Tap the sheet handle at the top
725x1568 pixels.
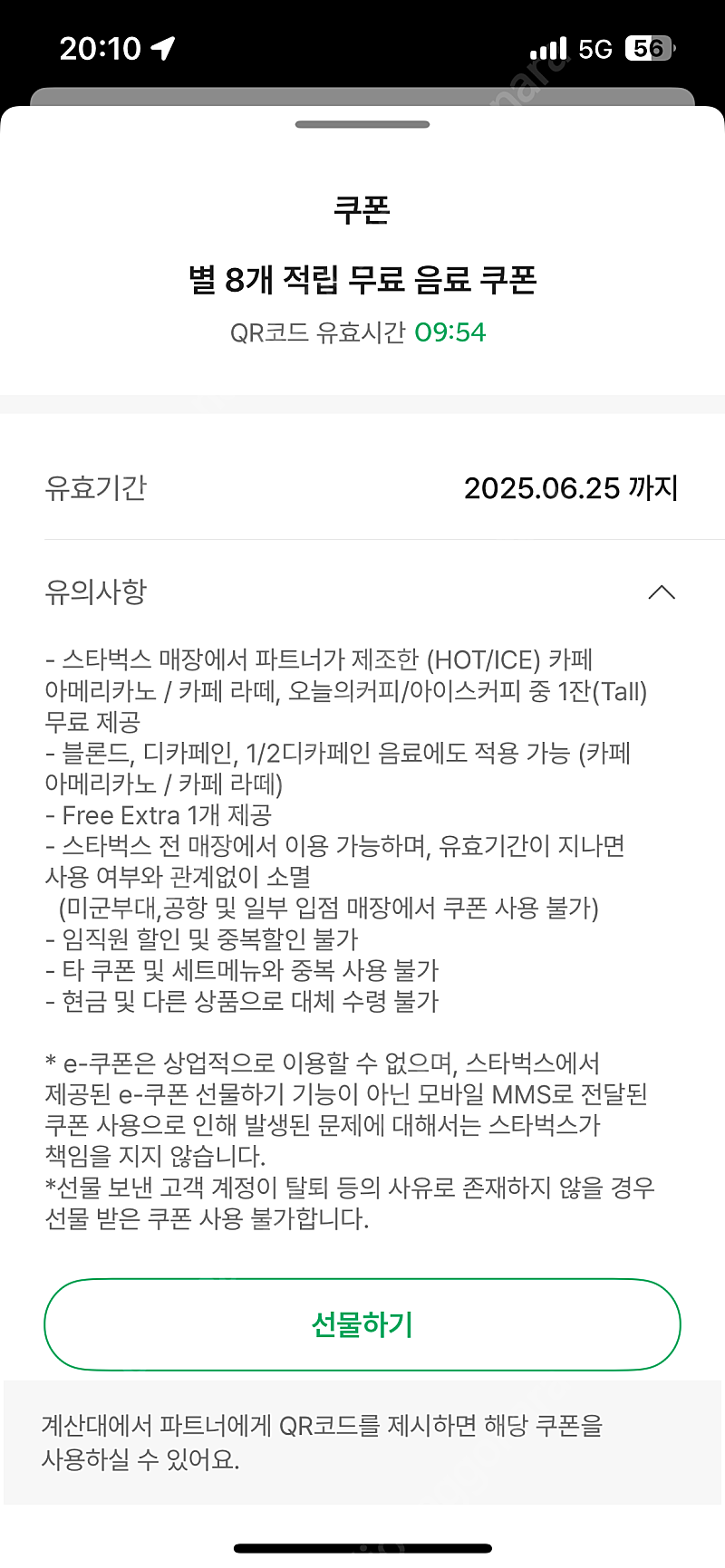pos(362,124)
